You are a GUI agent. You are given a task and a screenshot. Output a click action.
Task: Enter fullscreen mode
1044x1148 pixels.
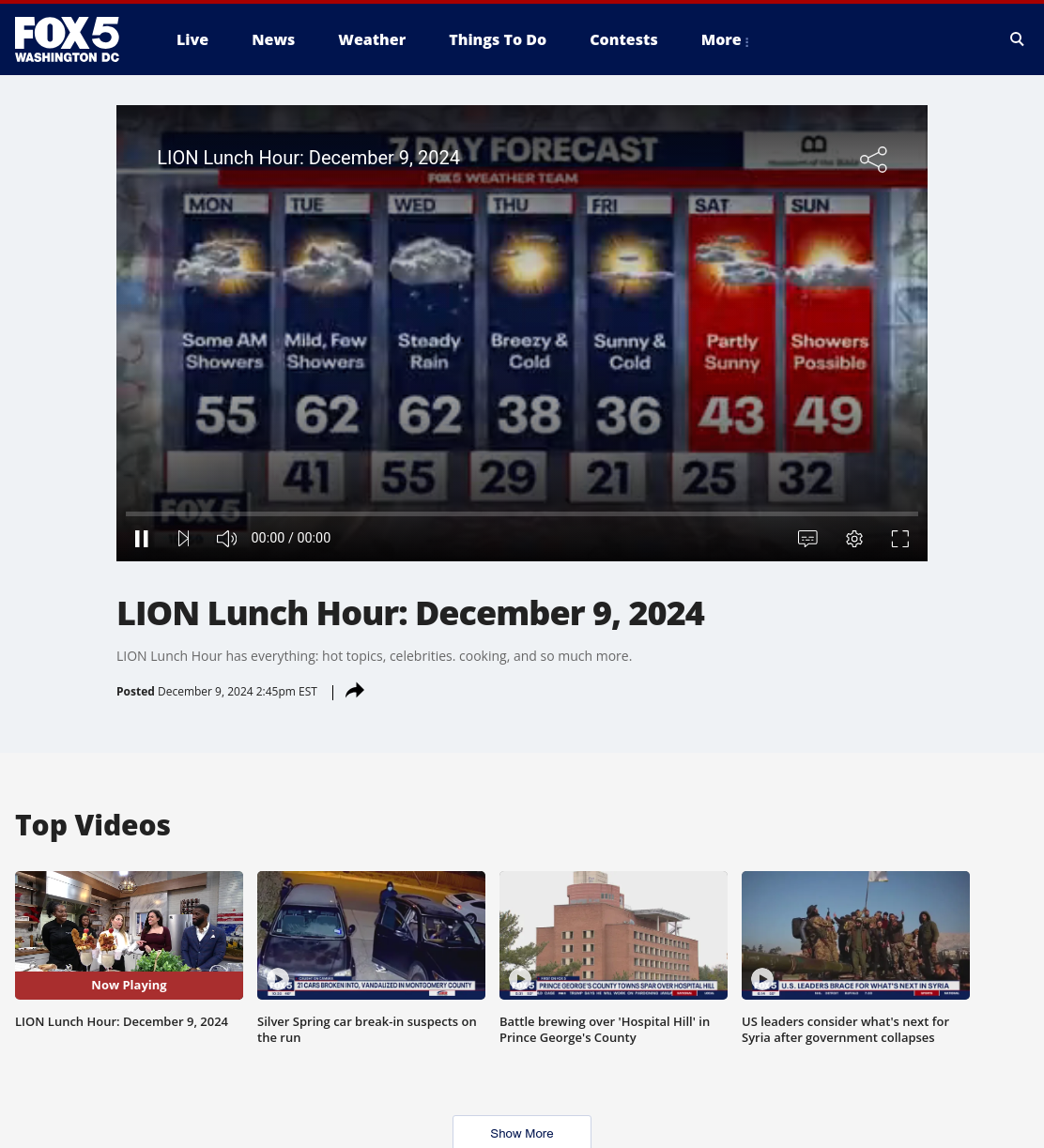coord(900,538)
